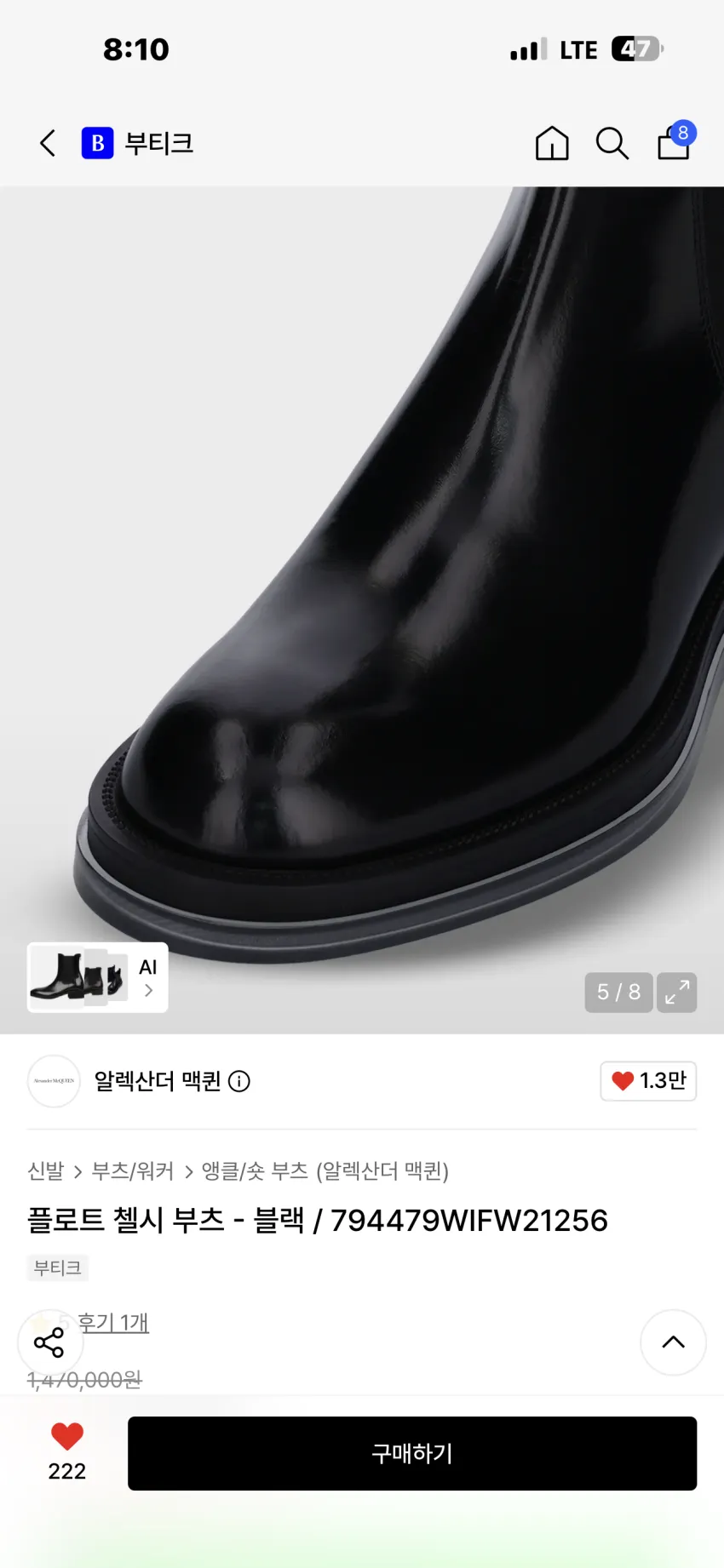Open the AI similar items thumbnail
Viewport: 724px width, 1568px height.
(98, 977)
